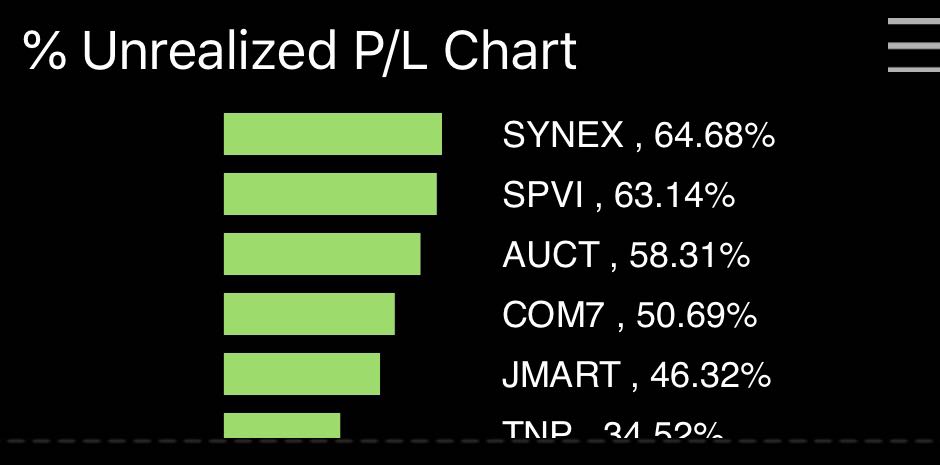940x465 pixels.
Task: Open the hamburger menu beside the chart title
Action: point(914,45)
